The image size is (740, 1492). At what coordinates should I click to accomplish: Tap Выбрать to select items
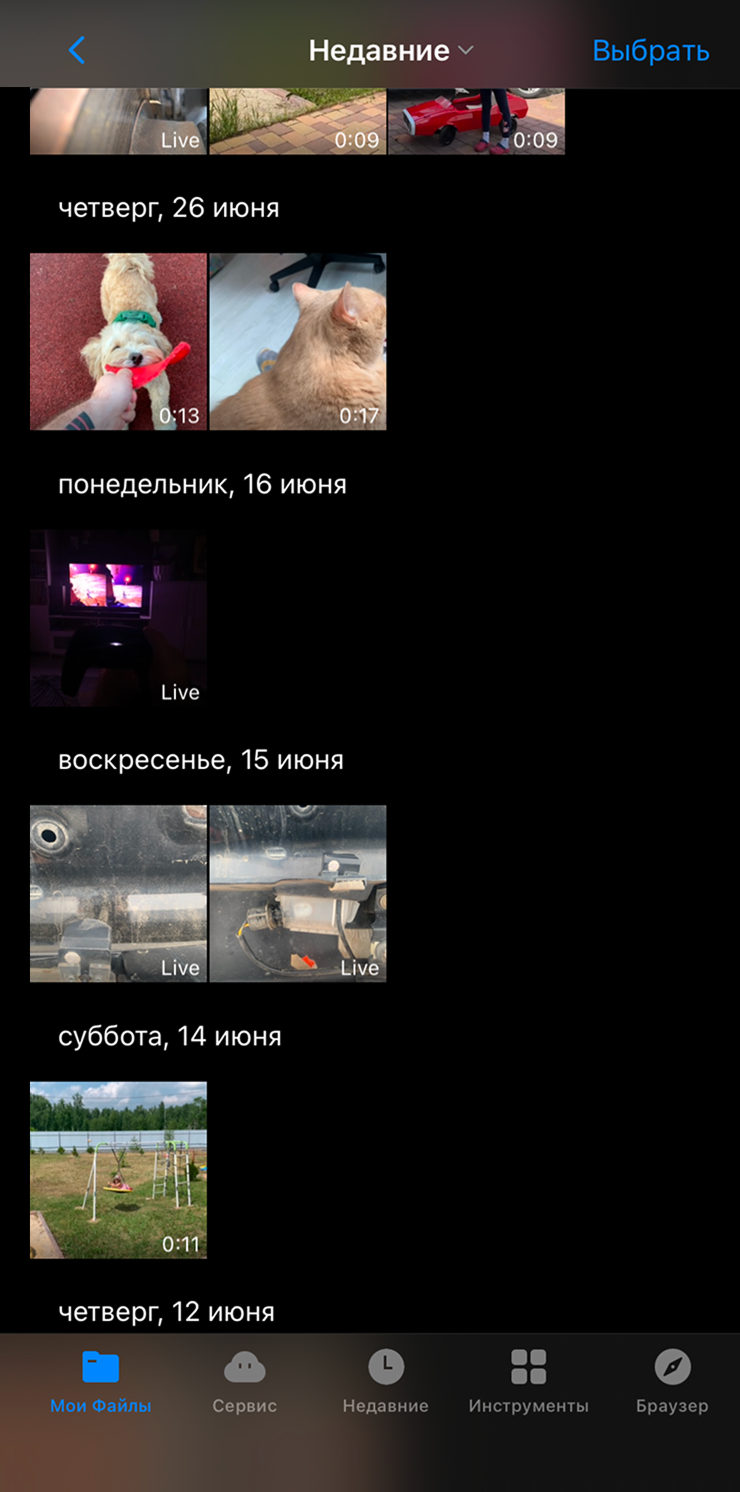[650, 51]
